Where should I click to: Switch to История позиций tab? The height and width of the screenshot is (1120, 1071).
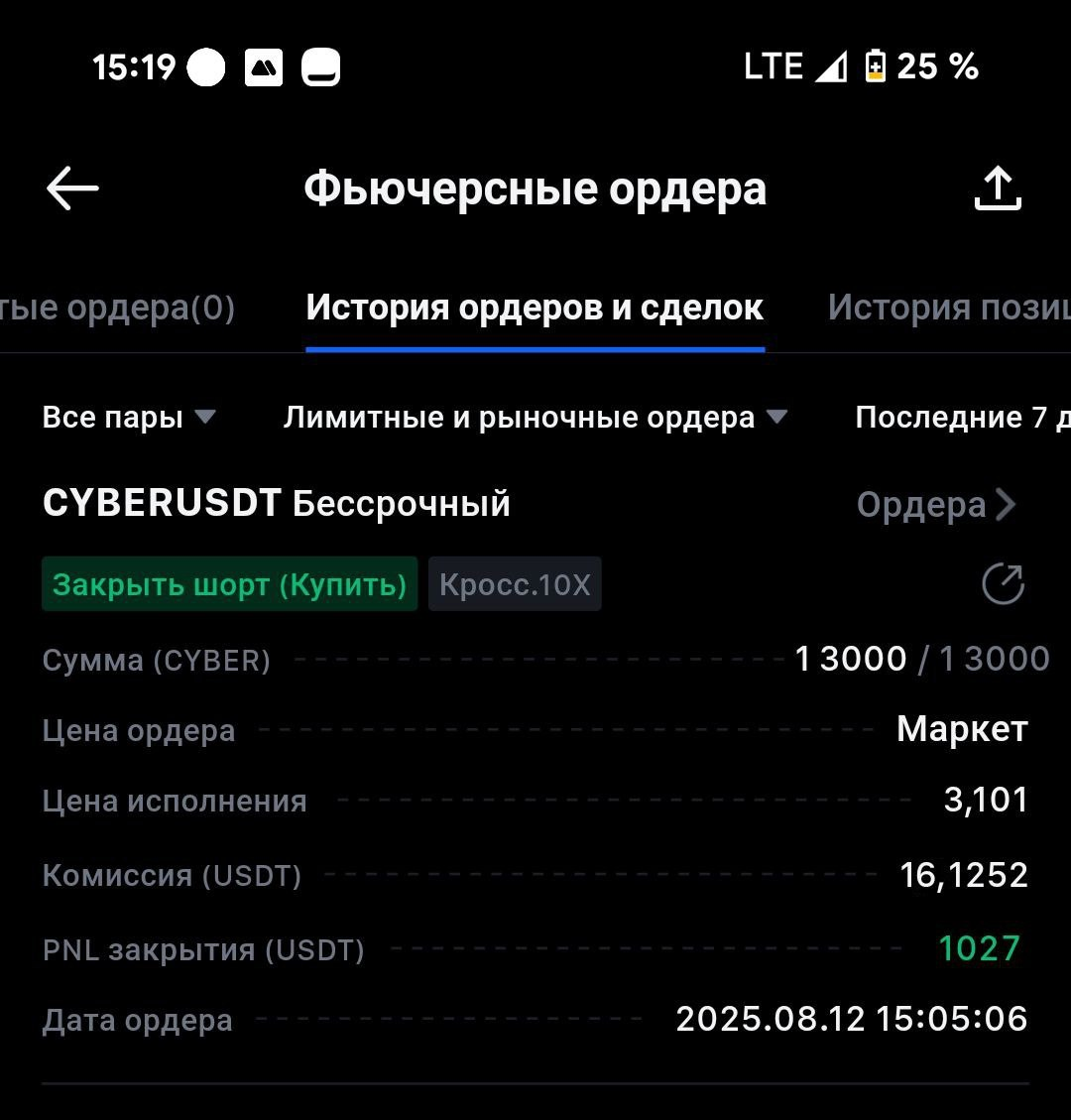[947, 309]
